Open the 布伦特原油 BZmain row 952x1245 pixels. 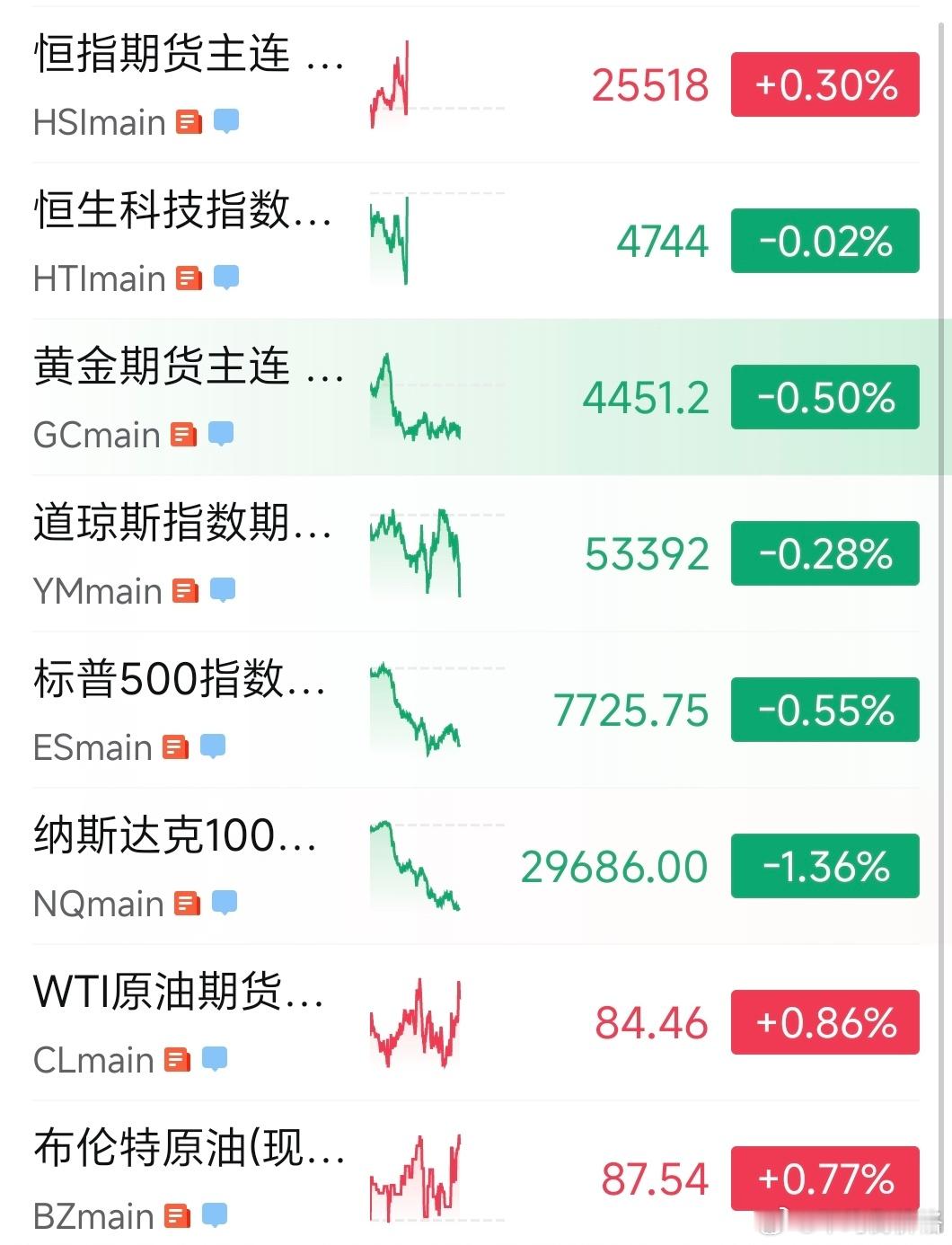pyautogui.click(x=476, y=1173)
